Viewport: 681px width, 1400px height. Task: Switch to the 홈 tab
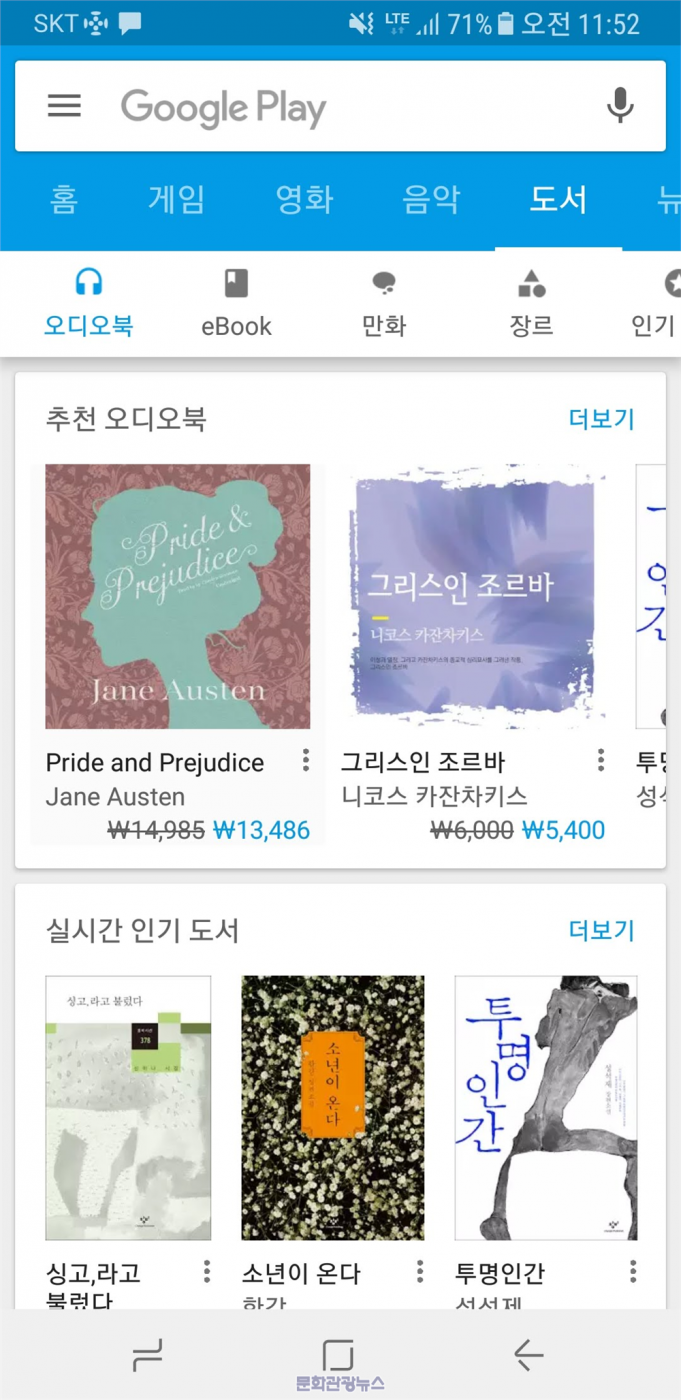pos(64,200)
